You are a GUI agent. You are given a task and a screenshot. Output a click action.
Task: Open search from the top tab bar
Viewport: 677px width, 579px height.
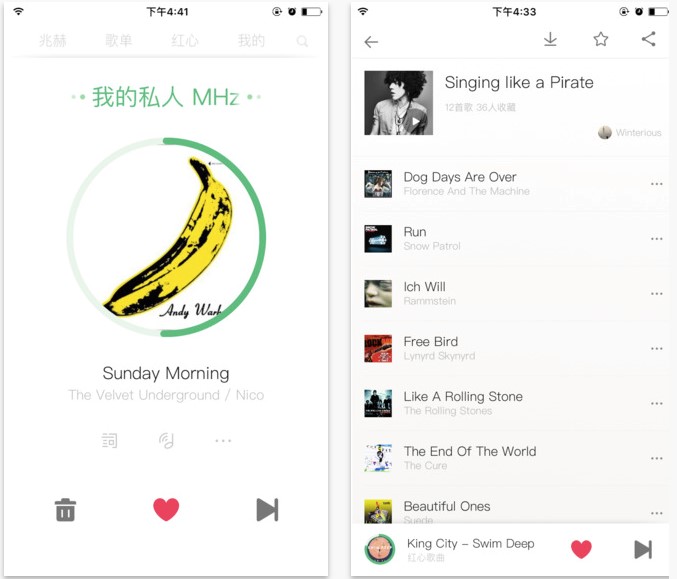pyautogui.click(x=303, y=42)
